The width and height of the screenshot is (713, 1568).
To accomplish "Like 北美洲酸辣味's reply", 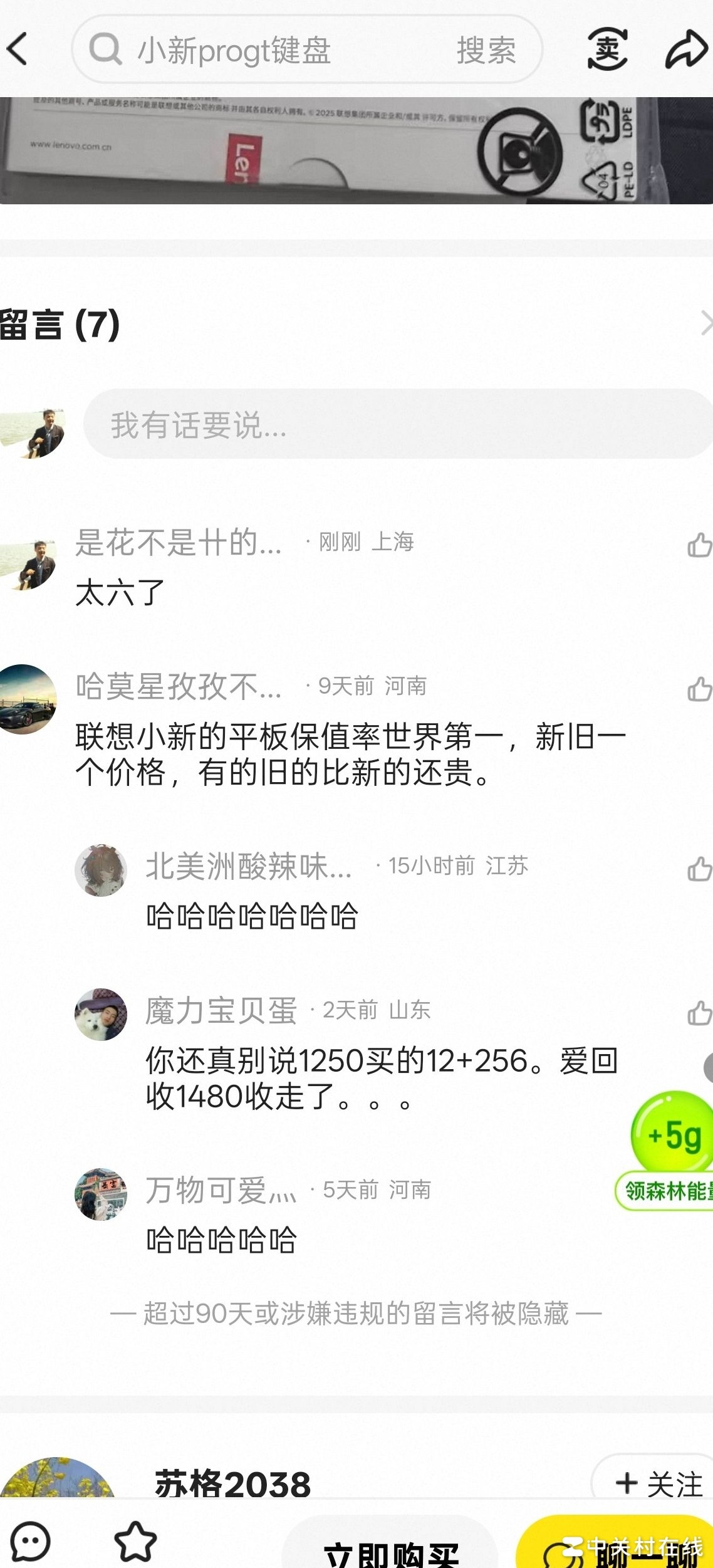I will 699,869.
